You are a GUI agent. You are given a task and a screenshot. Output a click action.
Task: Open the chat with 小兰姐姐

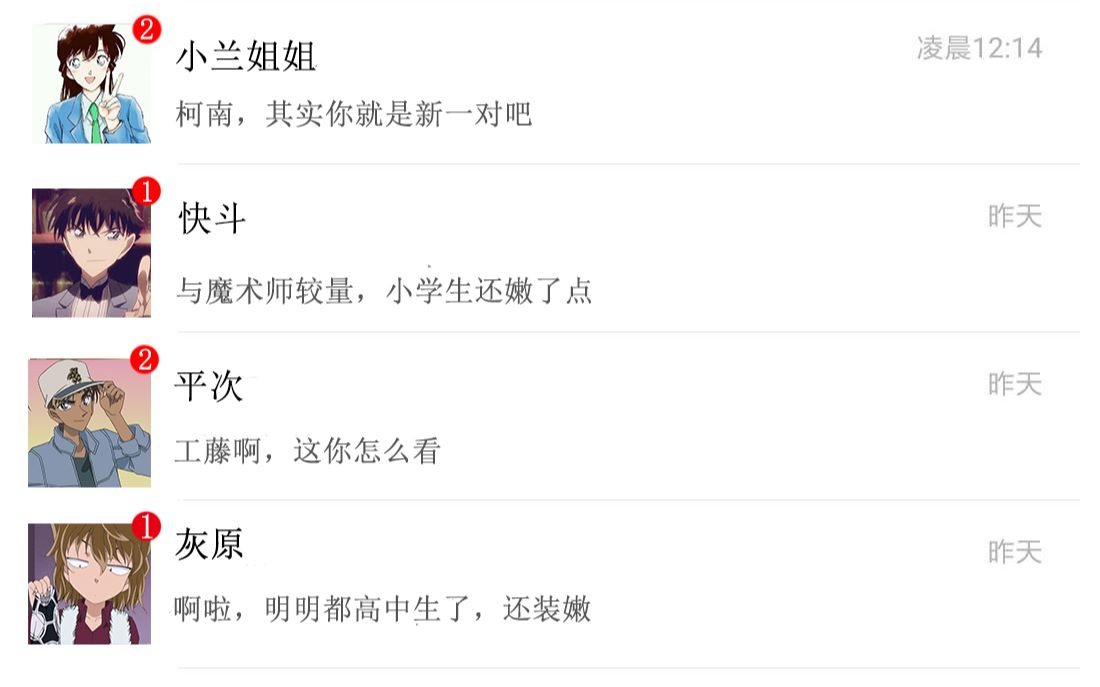point(550,84)
